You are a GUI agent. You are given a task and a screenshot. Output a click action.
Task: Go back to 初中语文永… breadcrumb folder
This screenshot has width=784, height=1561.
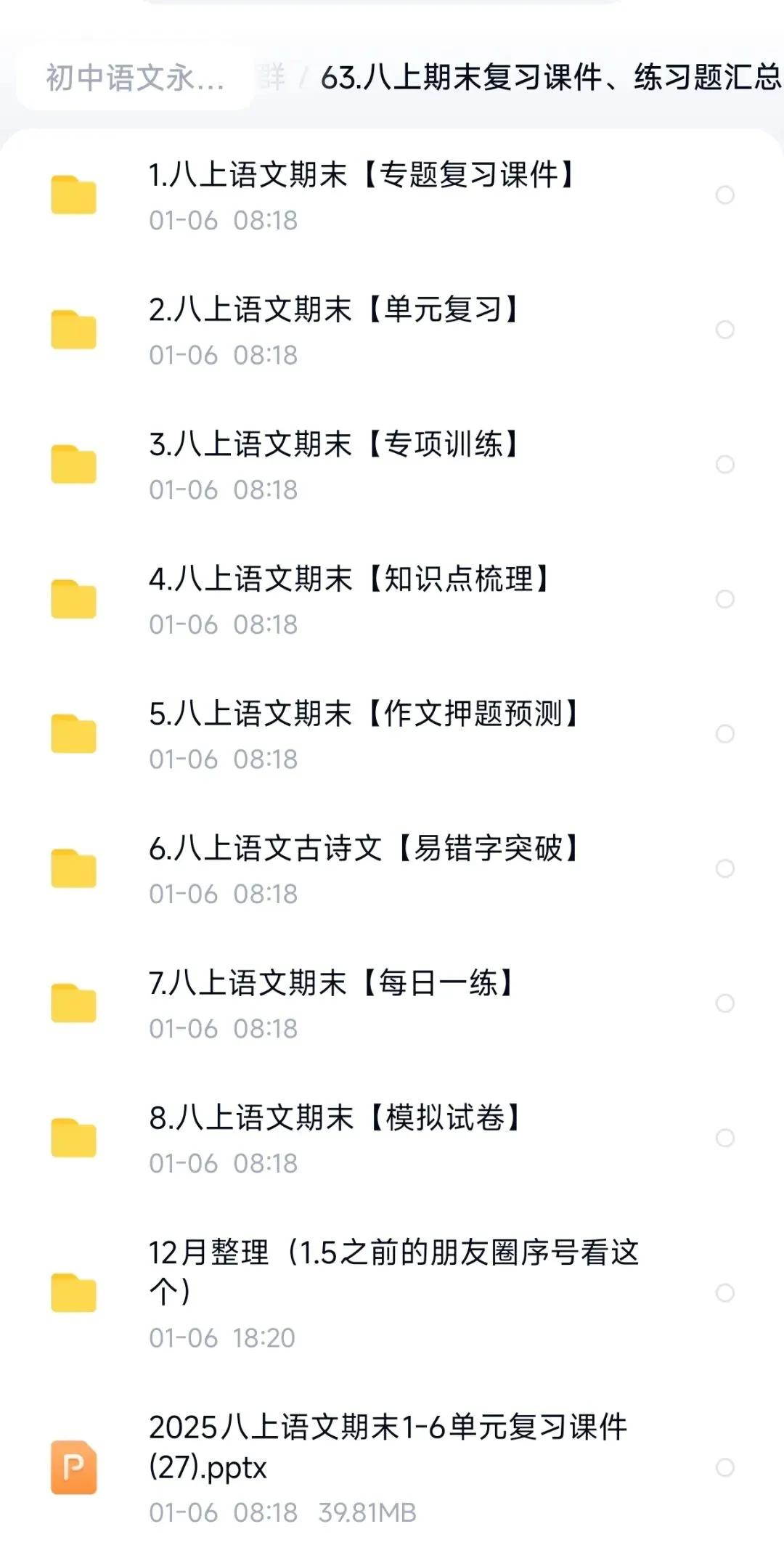pyautogui.click(x=135, y=78)
